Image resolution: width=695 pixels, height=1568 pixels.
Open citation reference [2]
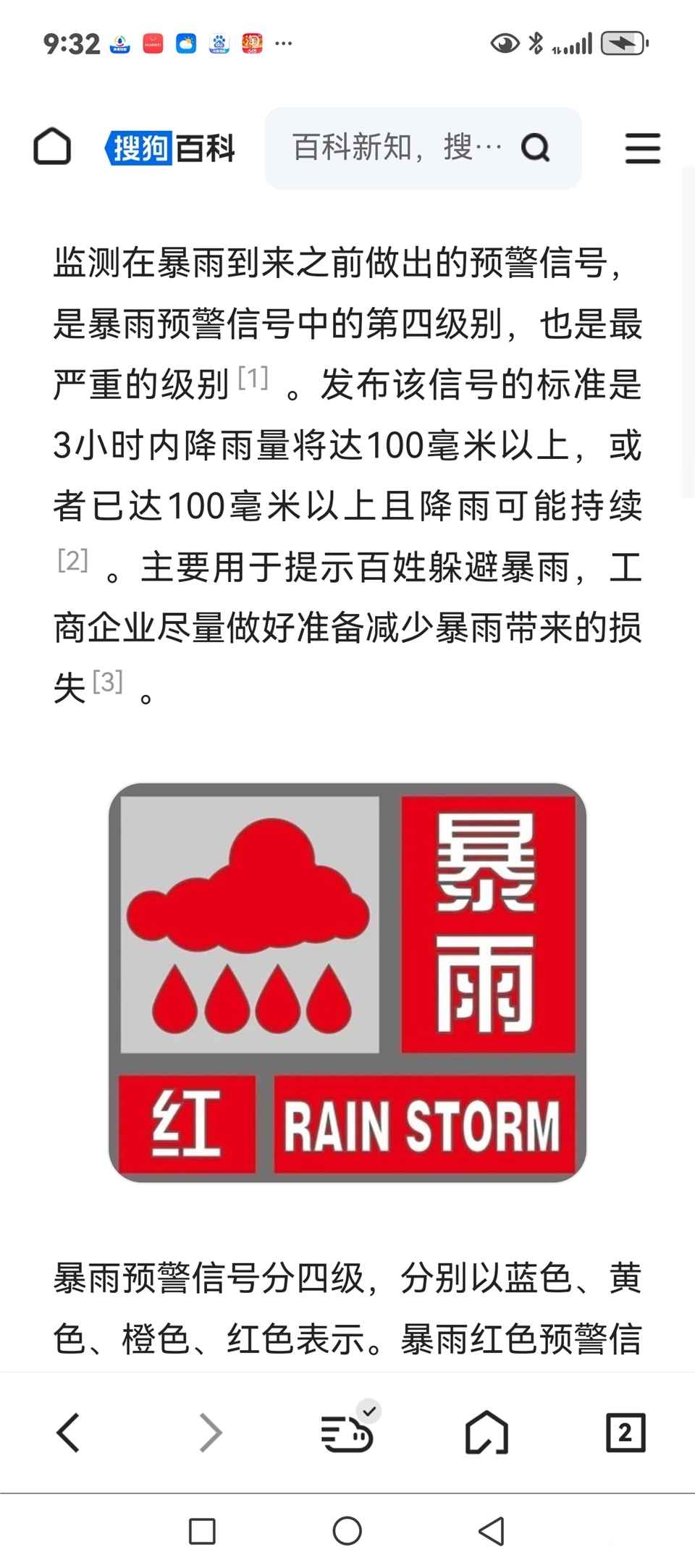click(x=72, y=560)
